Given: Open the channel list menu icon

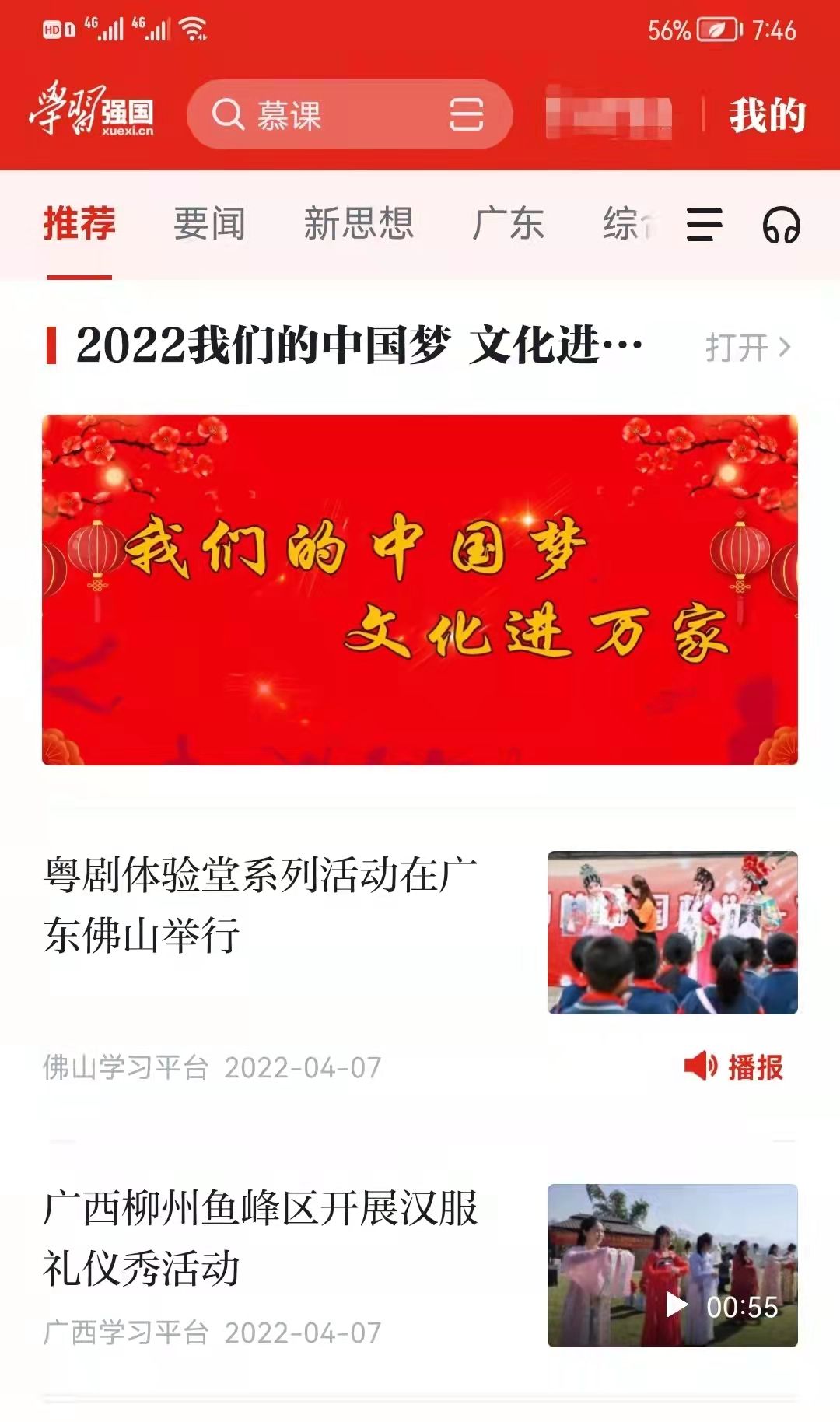Looking at the screenshot, I should tap(704, 225).
